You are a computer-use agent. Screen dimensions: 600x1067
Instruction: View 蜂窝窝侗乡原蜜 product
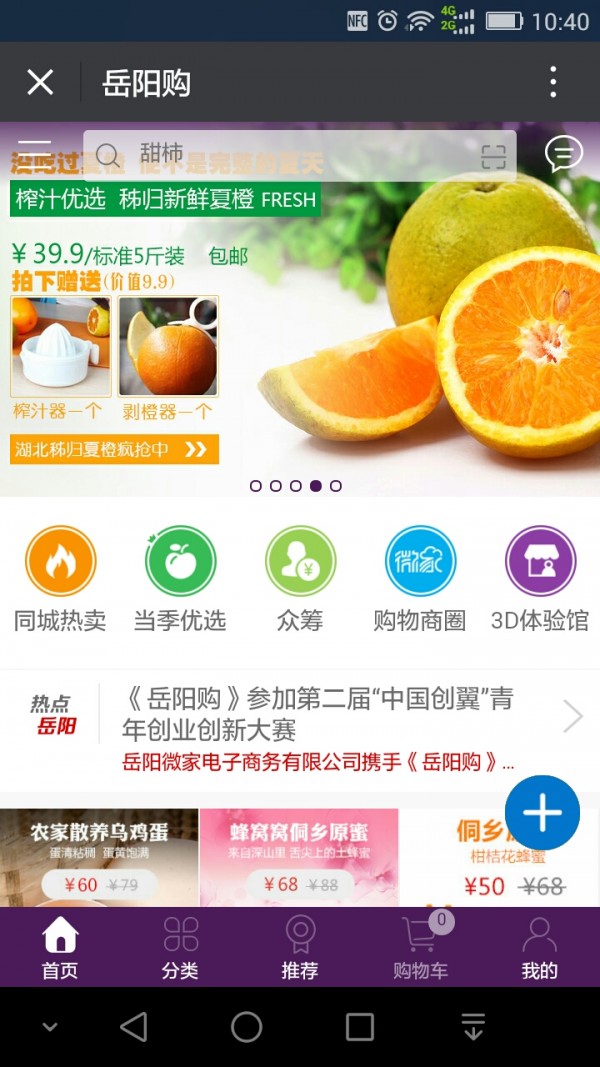pos(298,858)
